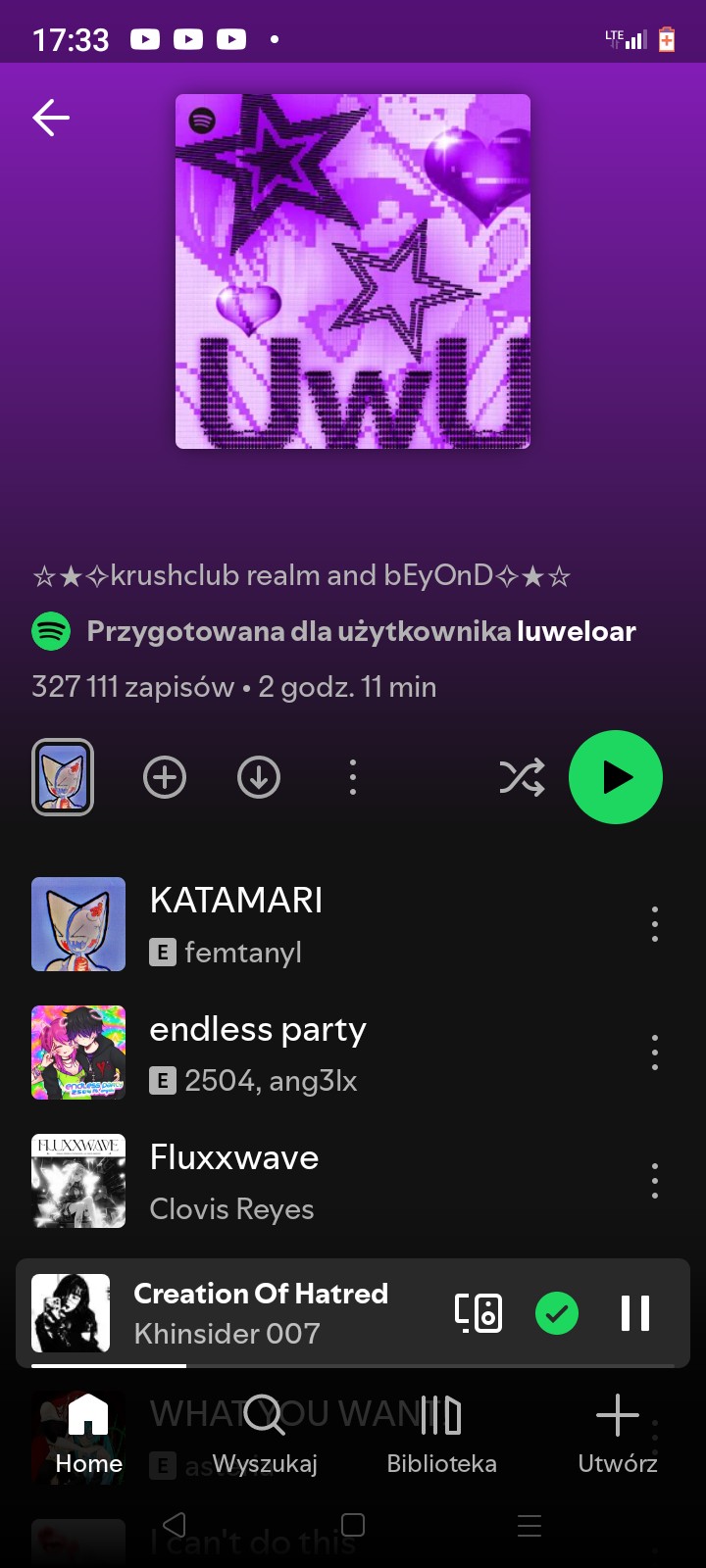The width and height of the screenshot is (706, 1568).
Task: Pause the current song
Action: tap(634, 1313)
